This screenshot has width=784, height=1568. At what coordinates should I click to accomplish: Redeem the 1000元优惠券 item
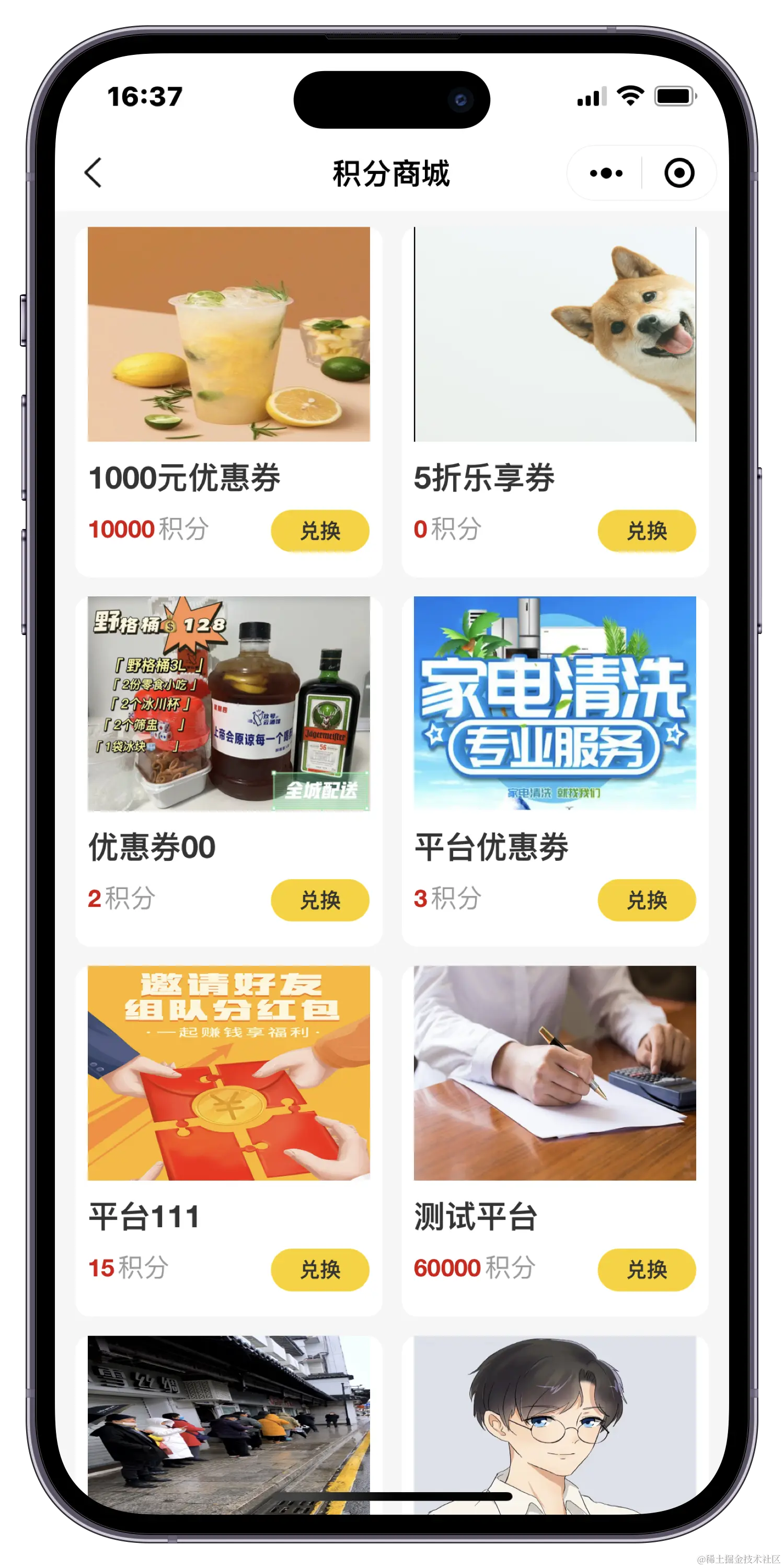[319, 531]
